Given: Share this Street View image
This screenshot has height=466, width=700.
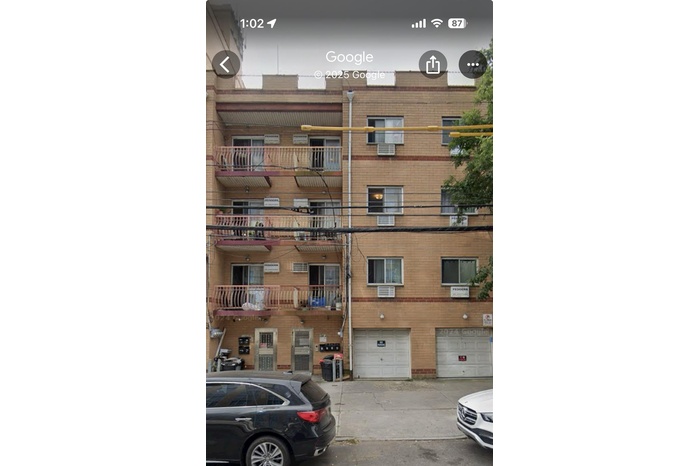Looking at the screenshot, I should click(432, 64).
